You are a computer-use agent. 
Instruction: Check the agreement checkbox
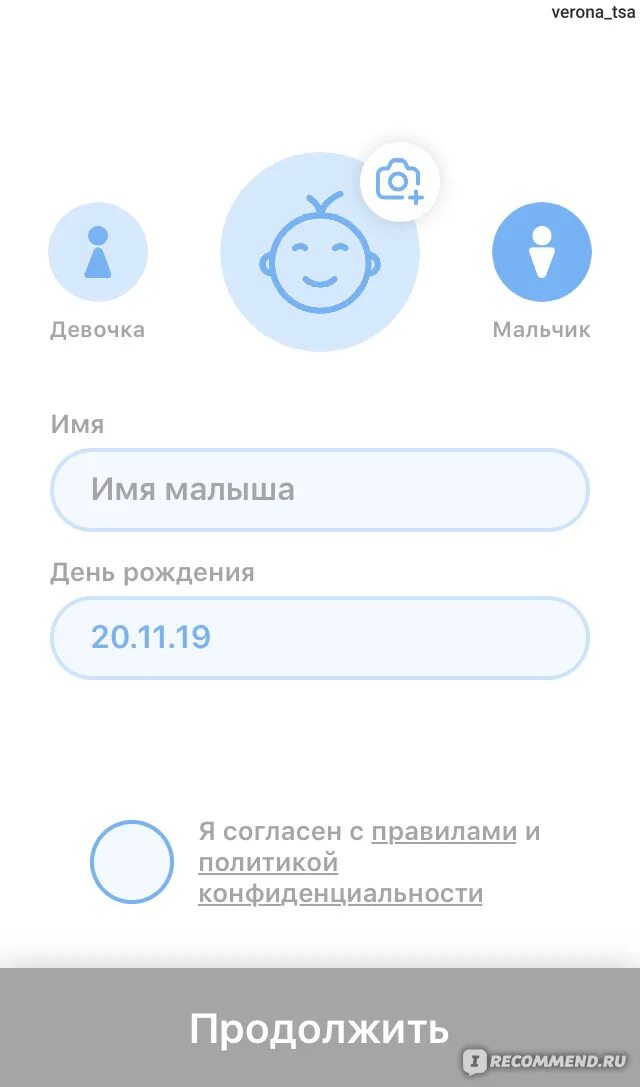coord(132,862)
